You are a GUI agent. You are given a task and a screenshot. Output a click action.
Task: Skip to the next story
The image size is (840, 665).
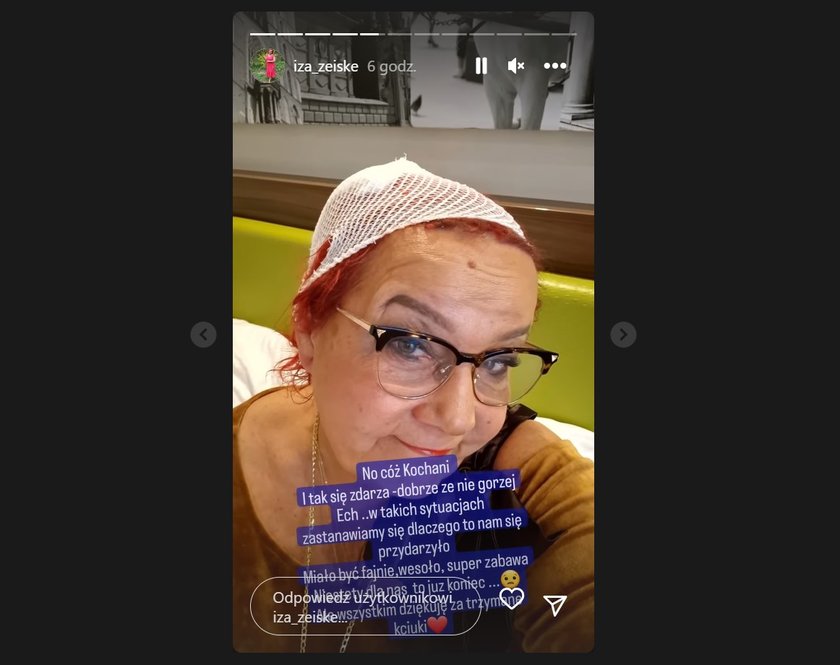pyautogui.click(x=623, y=334)
